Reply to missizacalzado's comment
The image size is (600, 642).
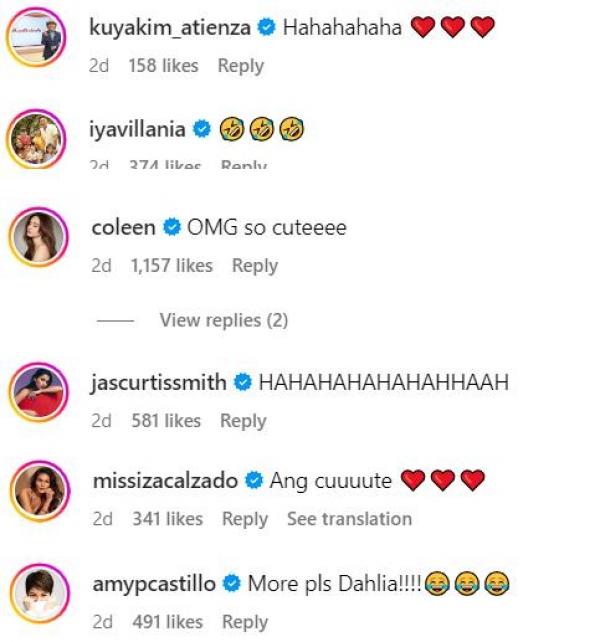click(244, 519)
